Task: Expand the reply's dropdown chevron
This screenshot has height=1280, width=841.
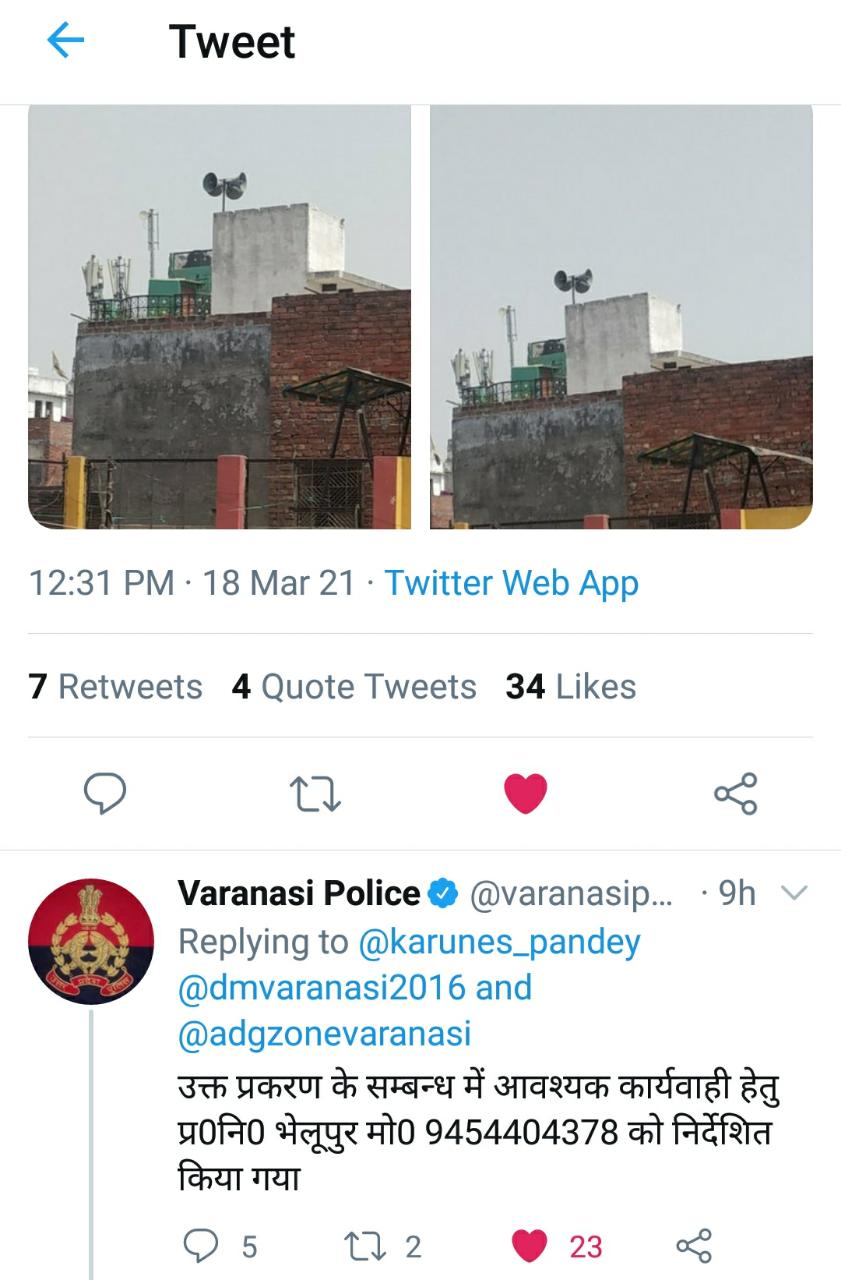Action: click(792, 893)
